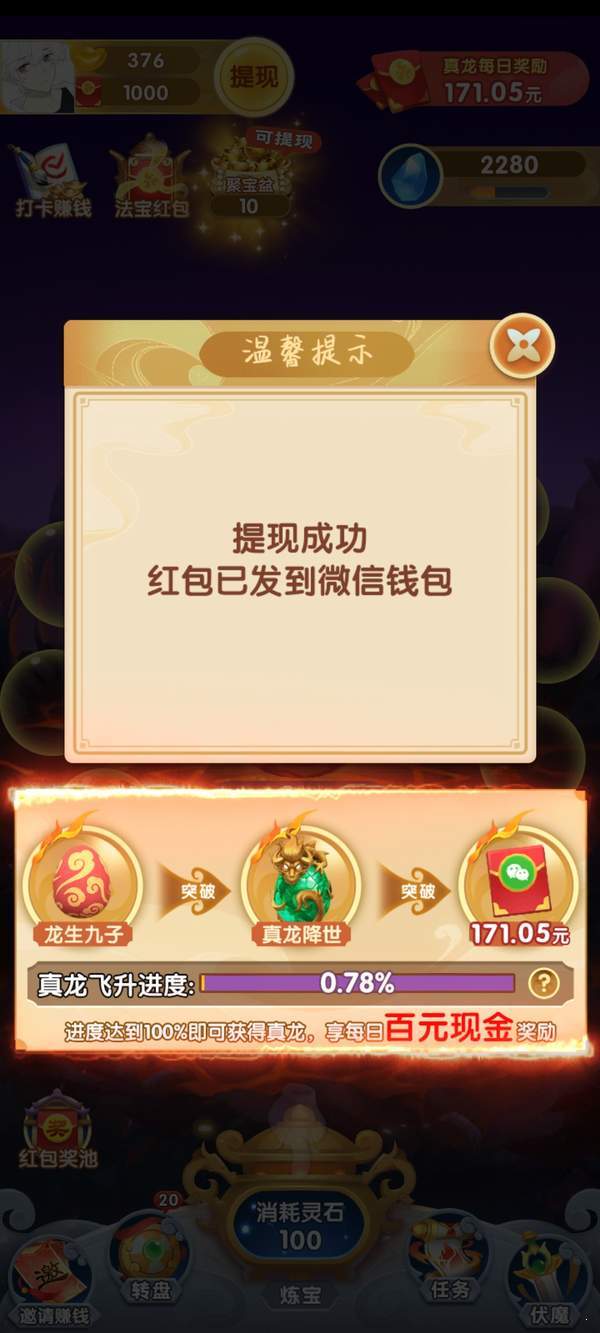The image size is (600, 1333).
Task: Open the 转盘 spin wheel
Action: (150, 1260)
